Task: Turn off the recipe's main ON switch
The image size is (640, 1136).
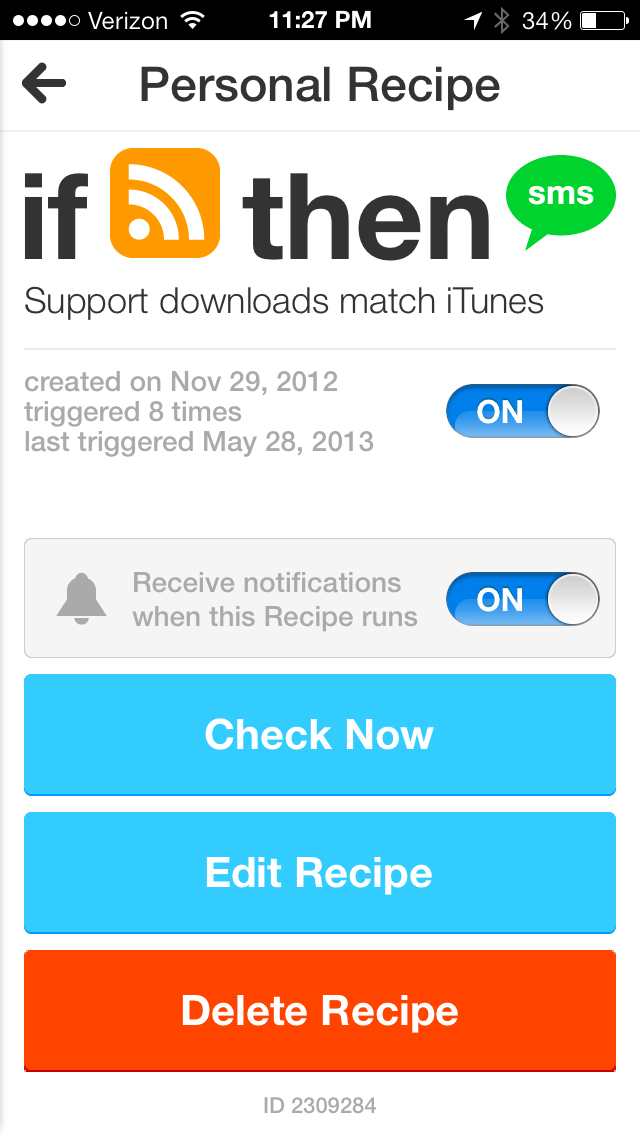Action: coord(523,411)
